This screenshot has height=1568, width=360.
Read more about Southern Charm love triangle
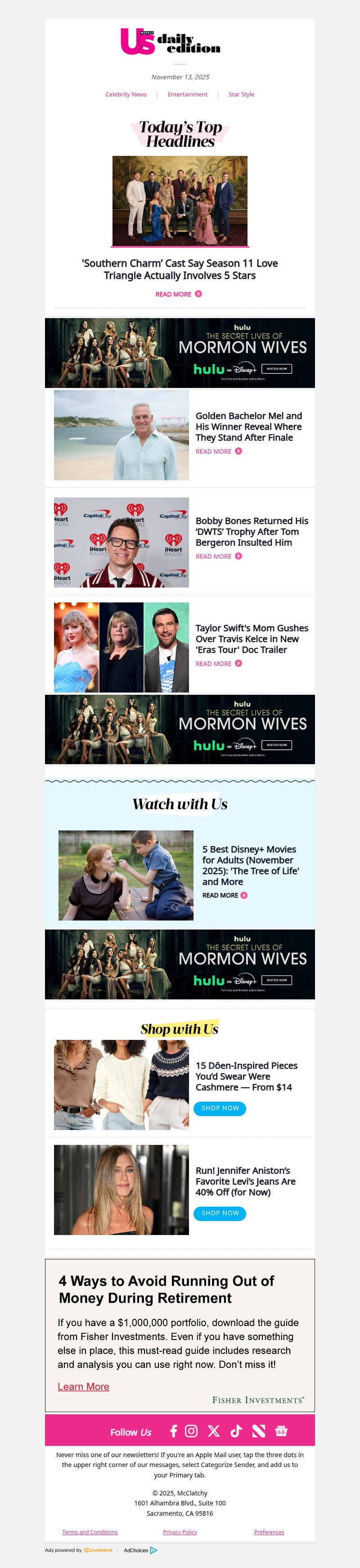click(178, 294)
